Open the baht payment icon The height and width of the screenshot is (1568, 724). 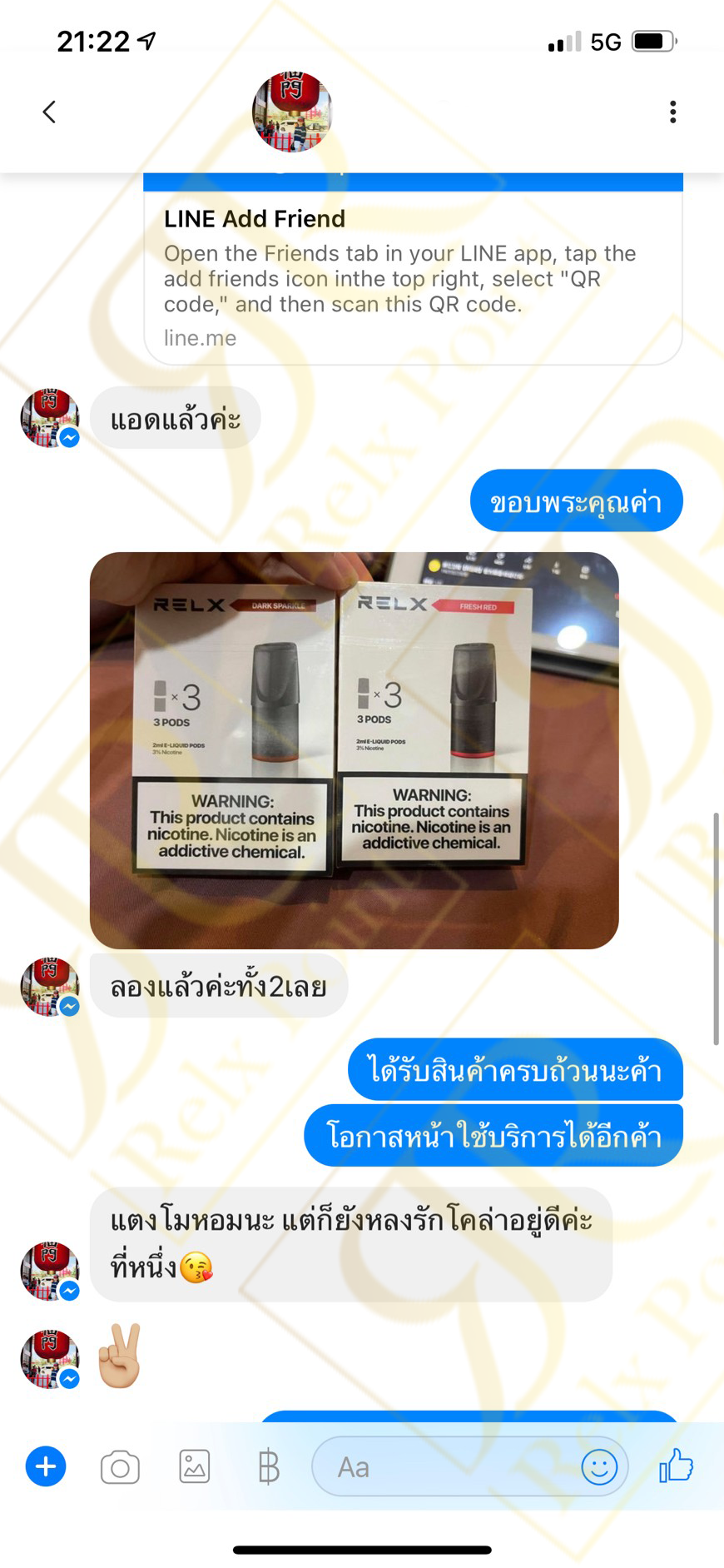tap(268, 1467)
